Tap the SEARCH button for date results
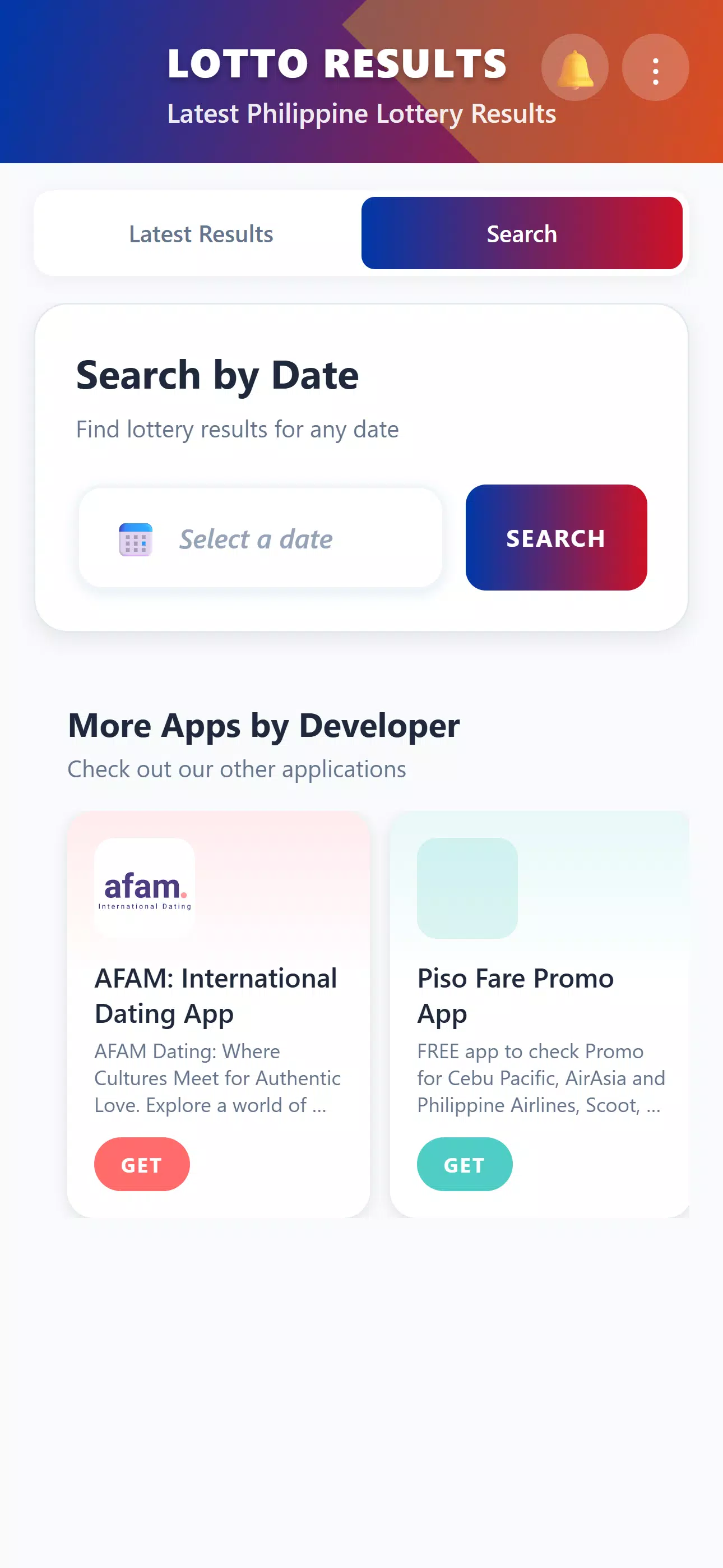The height and width of the screenshot is (1568, 723). [555, 538]
